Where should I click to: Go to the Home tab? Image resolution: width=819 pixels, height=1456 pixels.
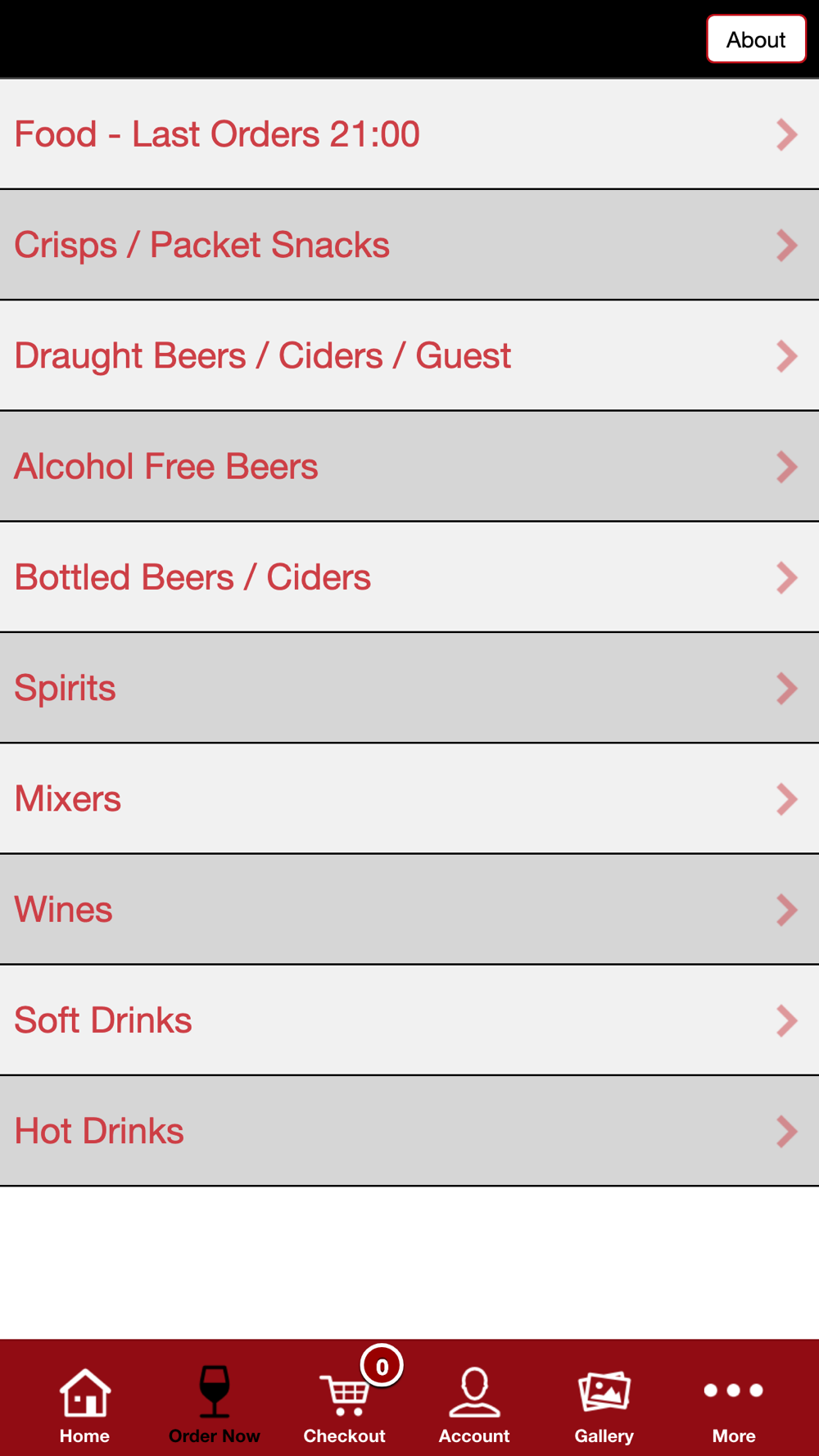tap(84, 1404)
